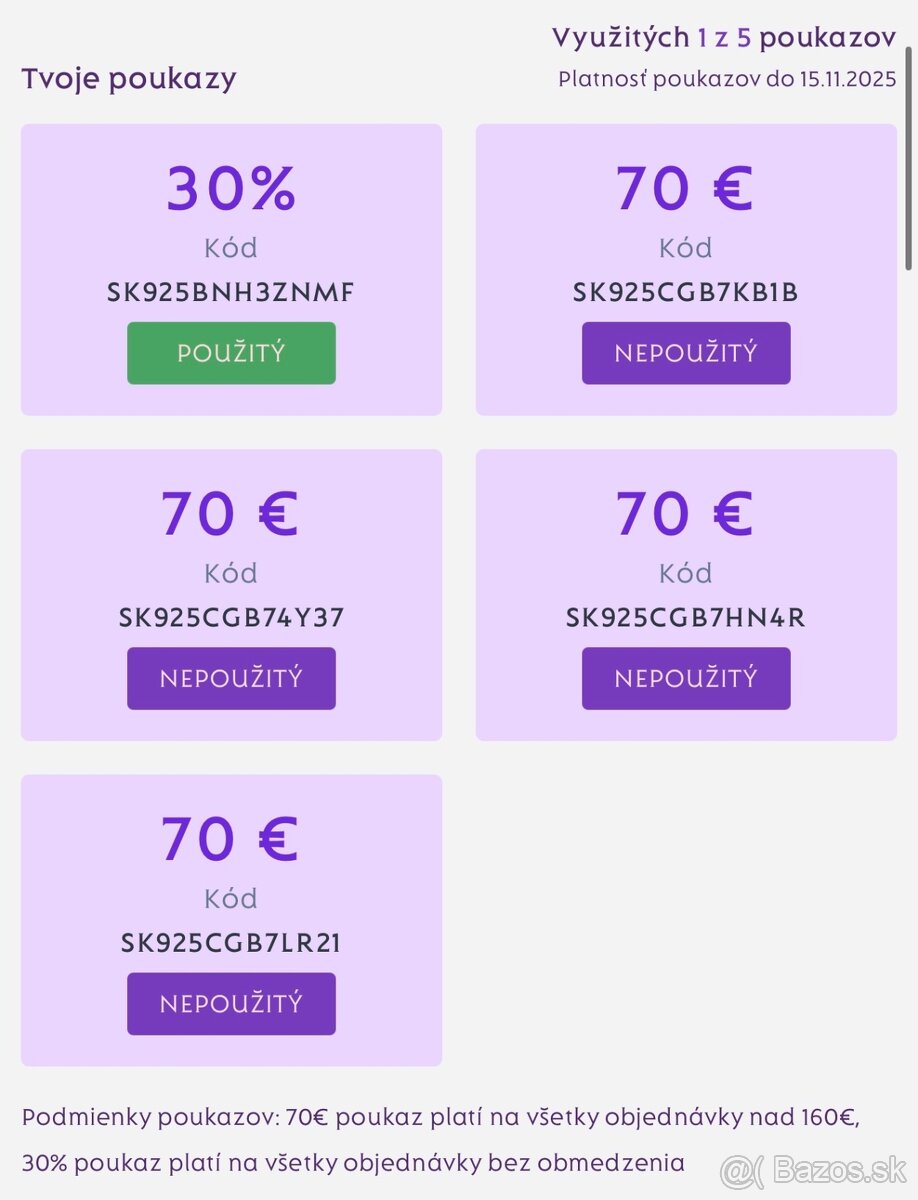
Task: Click the voucher conditions text at bottom
Action: (440, 1135)
